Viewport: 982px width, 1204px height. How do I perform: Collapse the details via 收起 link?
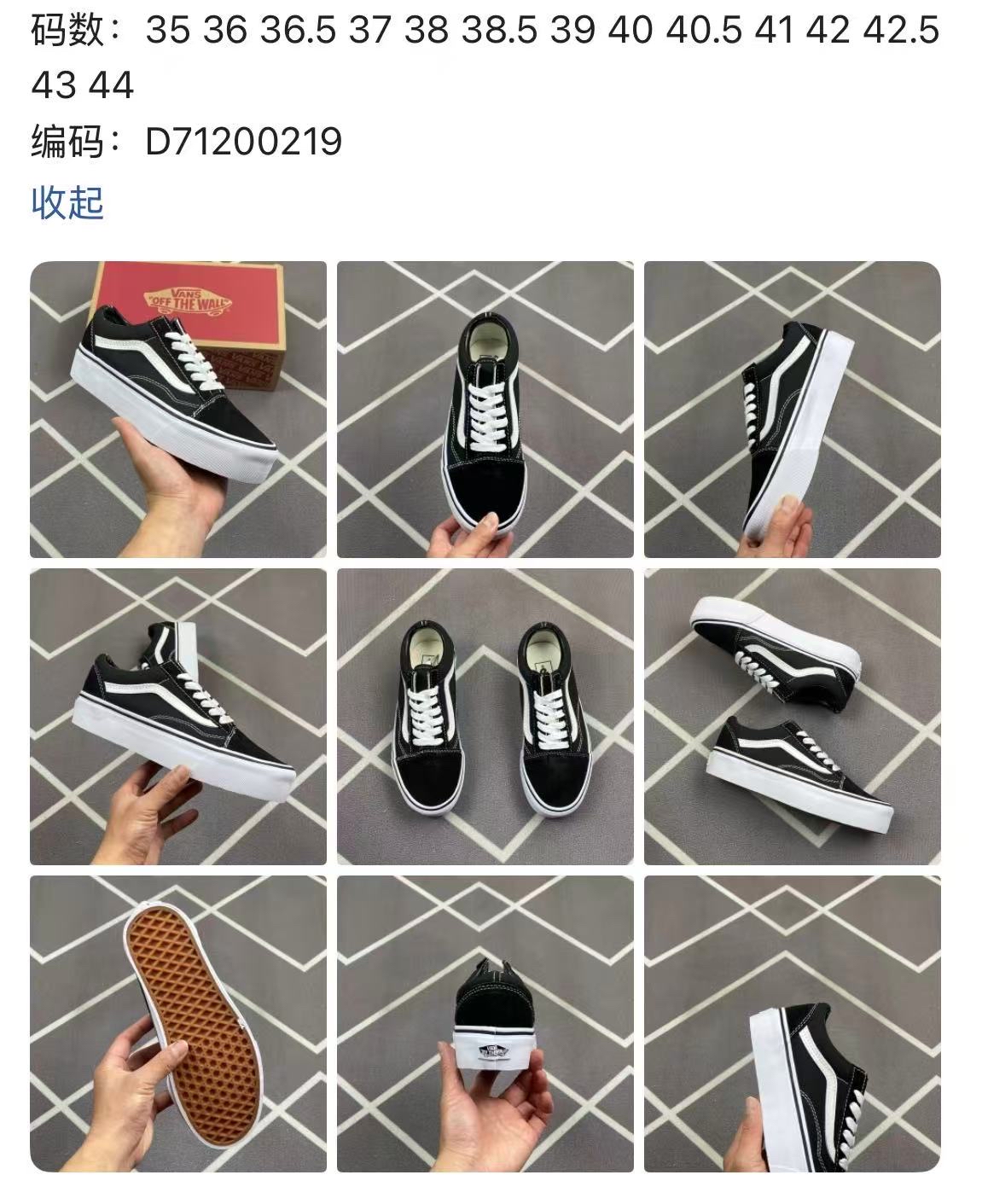pos(67,201)
